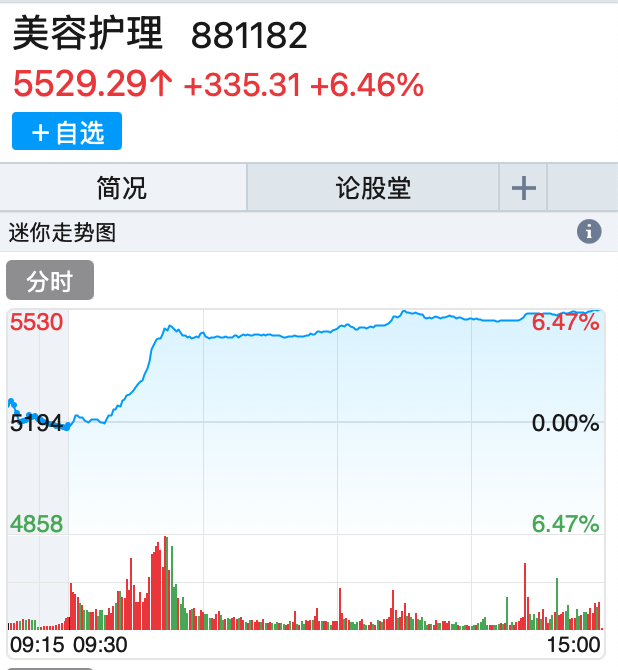
Task: Open the 论股堂 tab
Action: (x=373, y=188)
